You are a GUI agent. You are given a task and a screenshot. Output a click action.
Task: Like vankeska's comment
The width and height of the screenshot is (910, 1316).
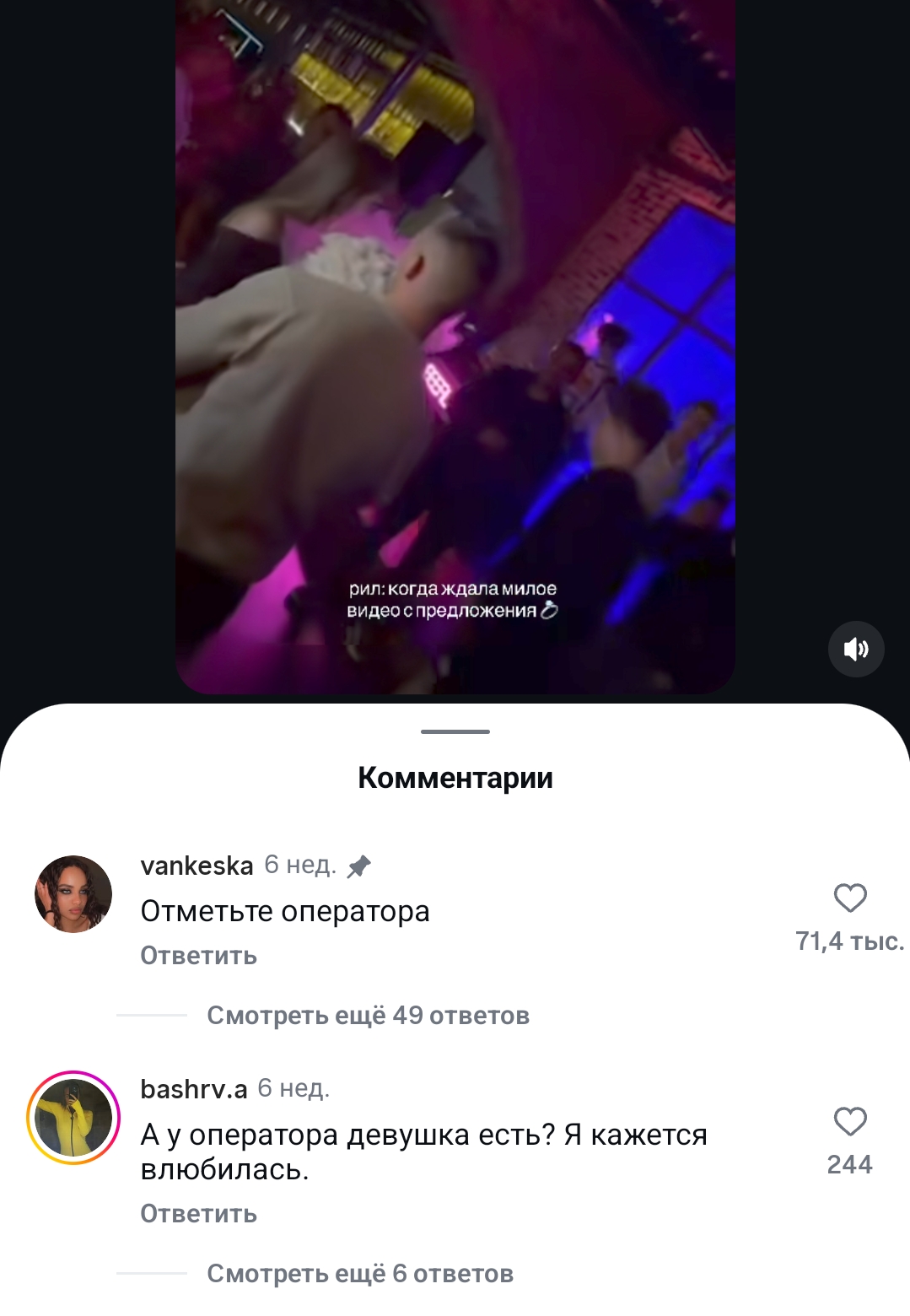click(849, 898)
